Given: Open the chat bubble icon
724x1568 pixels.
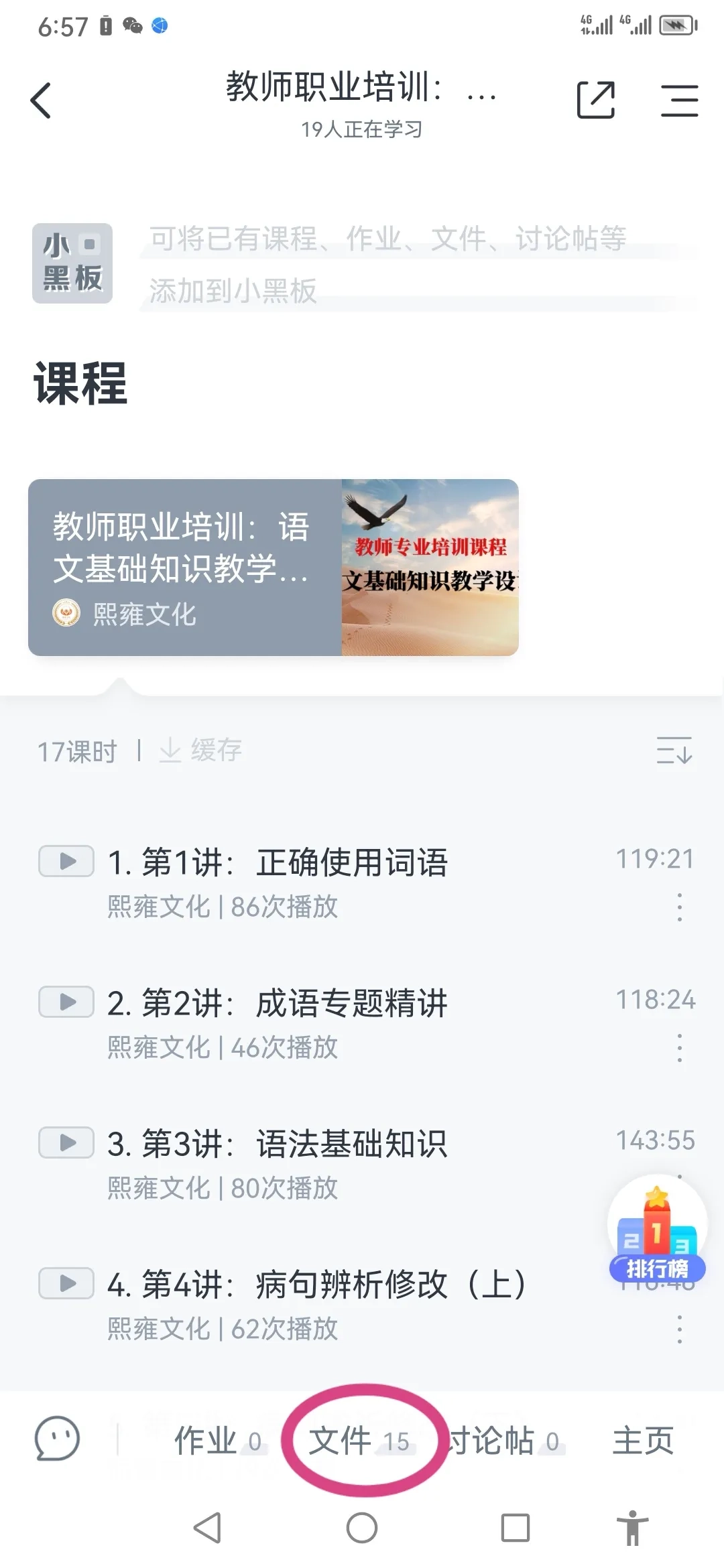Looking at the screenshot, I should 57,1439.
